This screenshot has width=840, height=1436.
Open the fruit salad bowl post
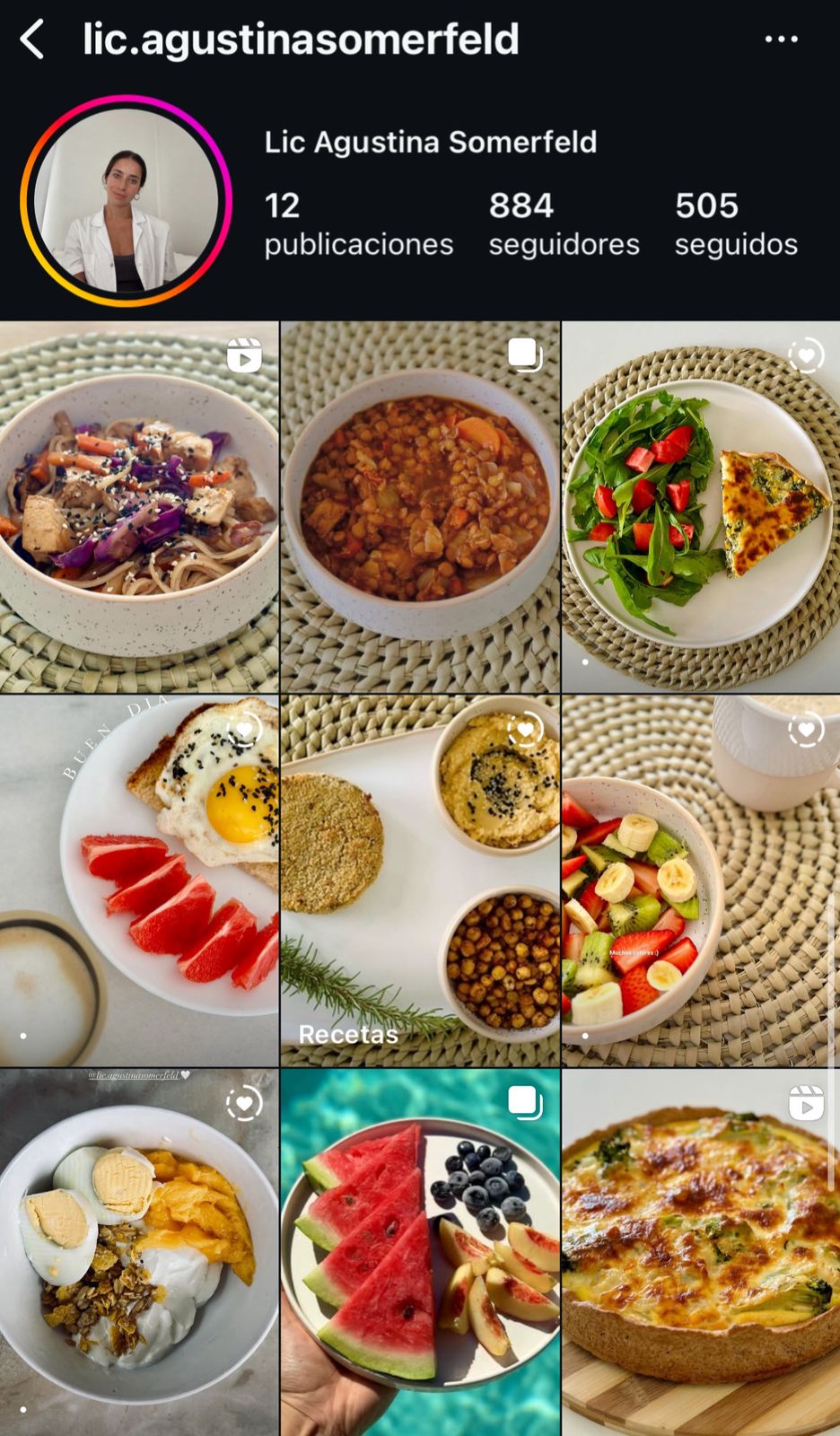701,880
